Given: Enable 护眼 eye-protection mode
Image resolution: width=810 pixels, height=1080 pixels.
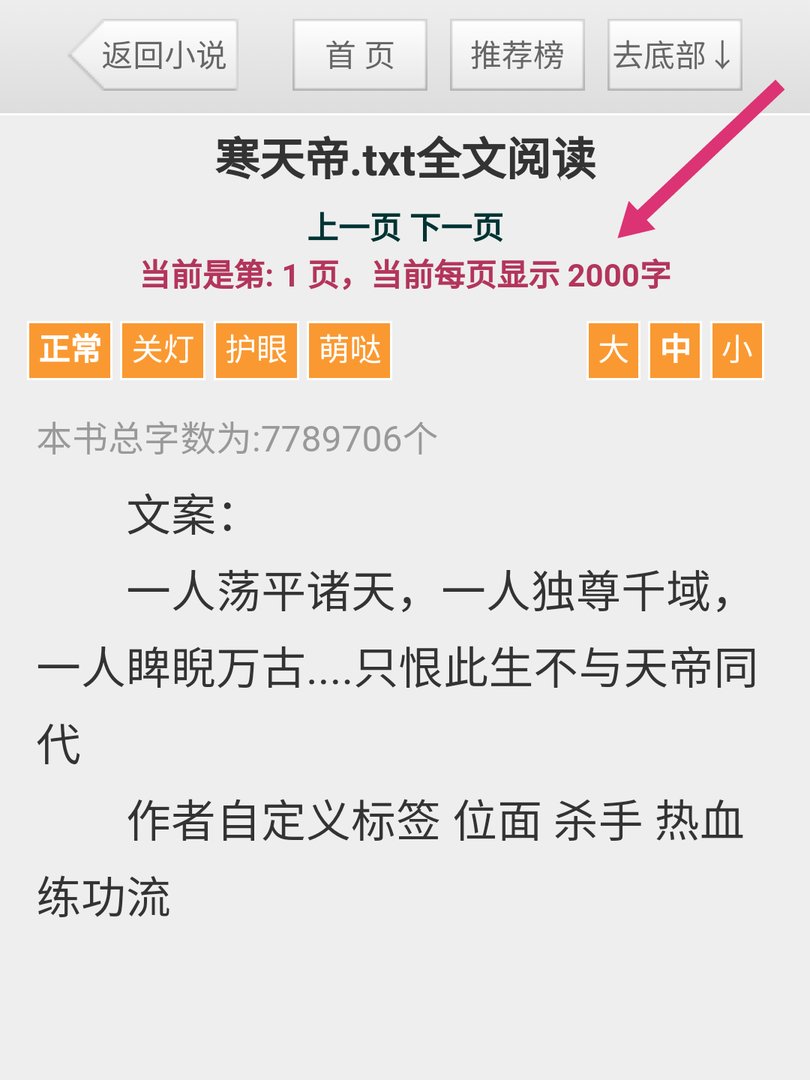Looking at the screenshot, I should 256,351.
